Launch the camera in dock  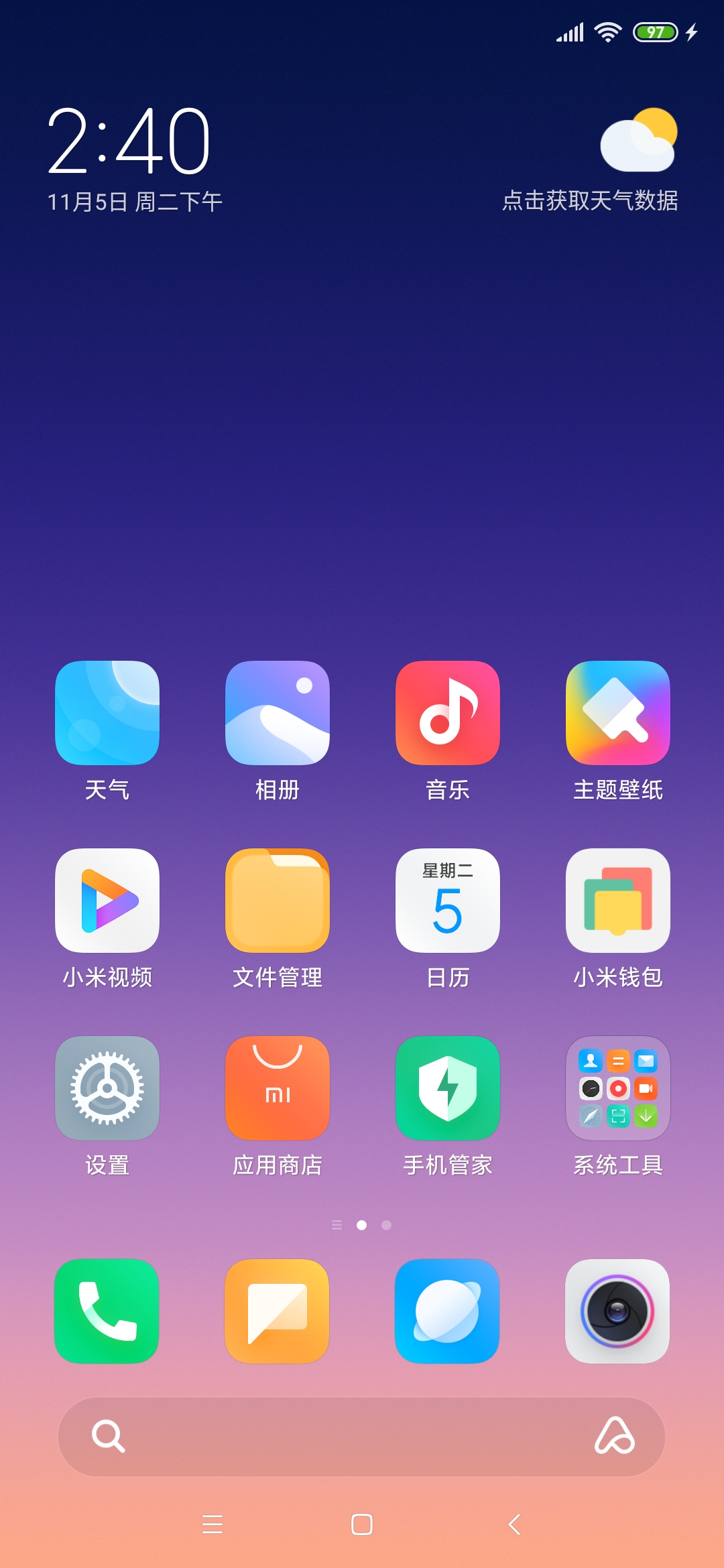(x=617, y=1311)
